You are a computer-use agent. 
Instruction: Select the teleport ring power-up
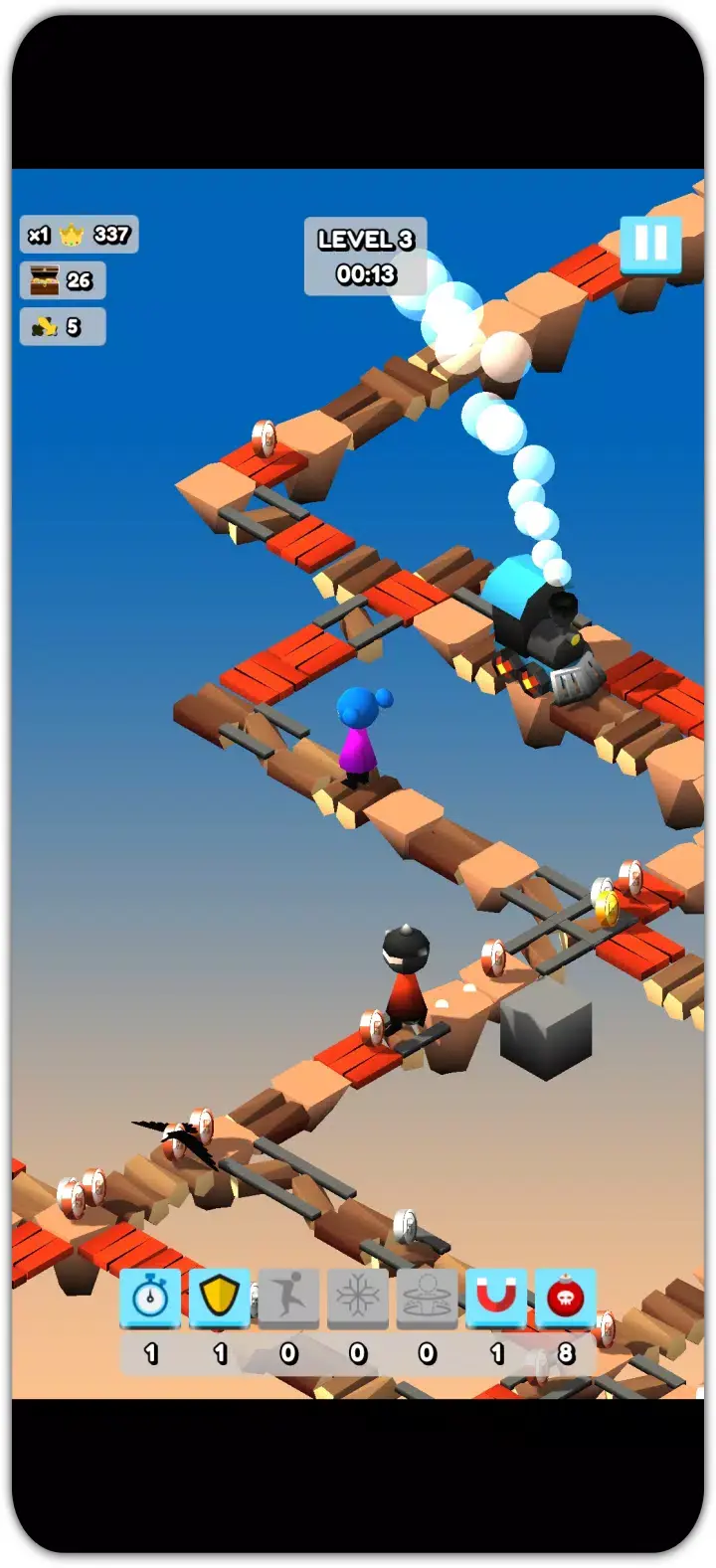click(427, 1297)
